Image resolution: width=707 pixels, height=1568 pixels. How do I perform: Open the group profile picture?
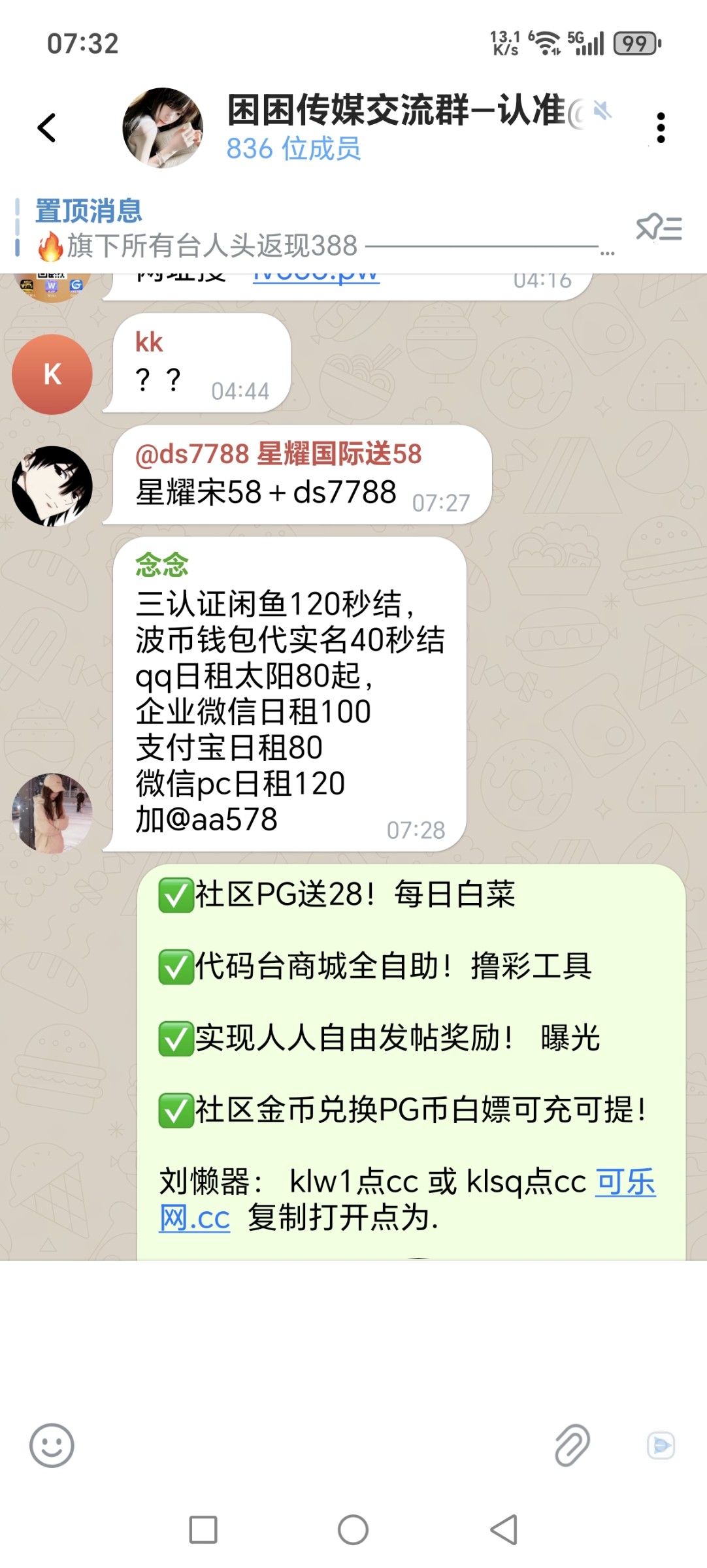163,128
